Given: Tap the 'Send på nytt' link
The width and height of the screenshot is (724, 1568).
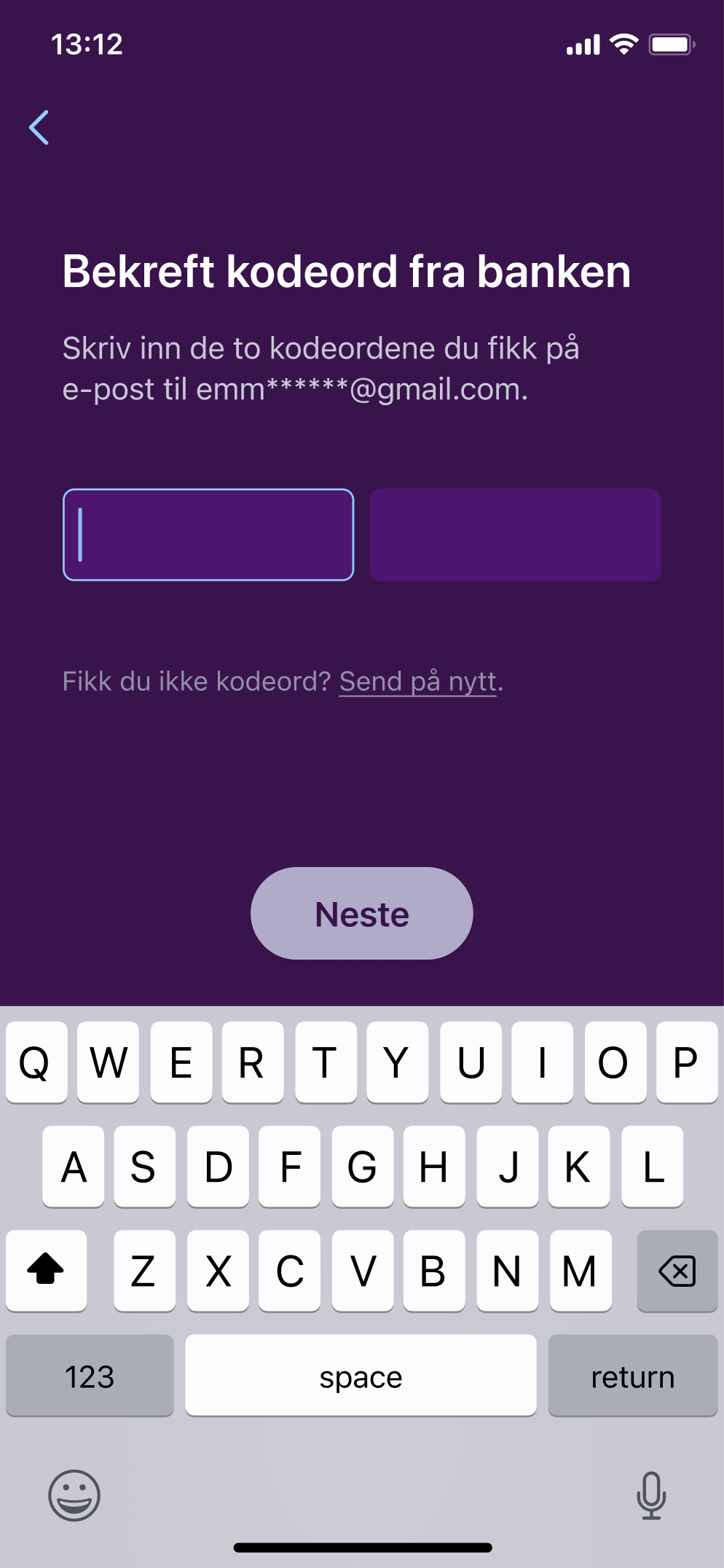Looking at the screenshot, I should click(x=418, y=682).
